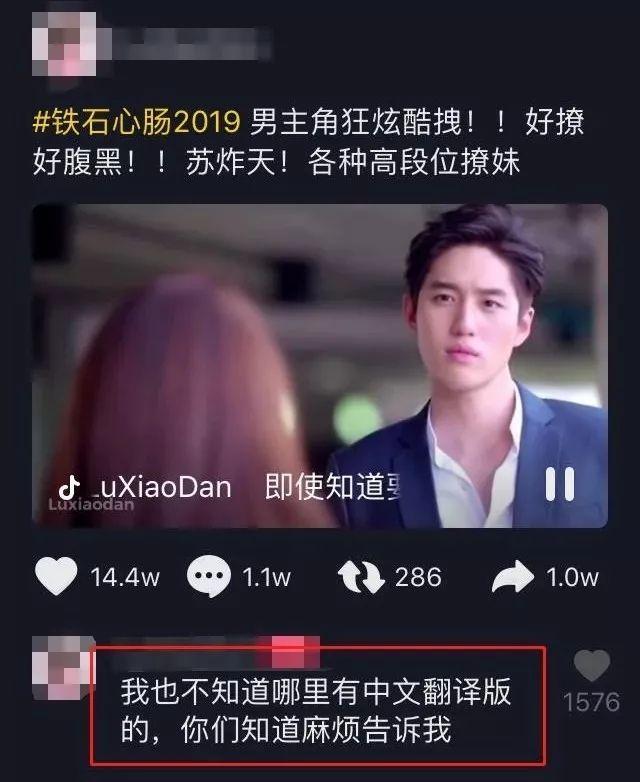Repost this video post
The image size is (640, 782).
[361, 577]
